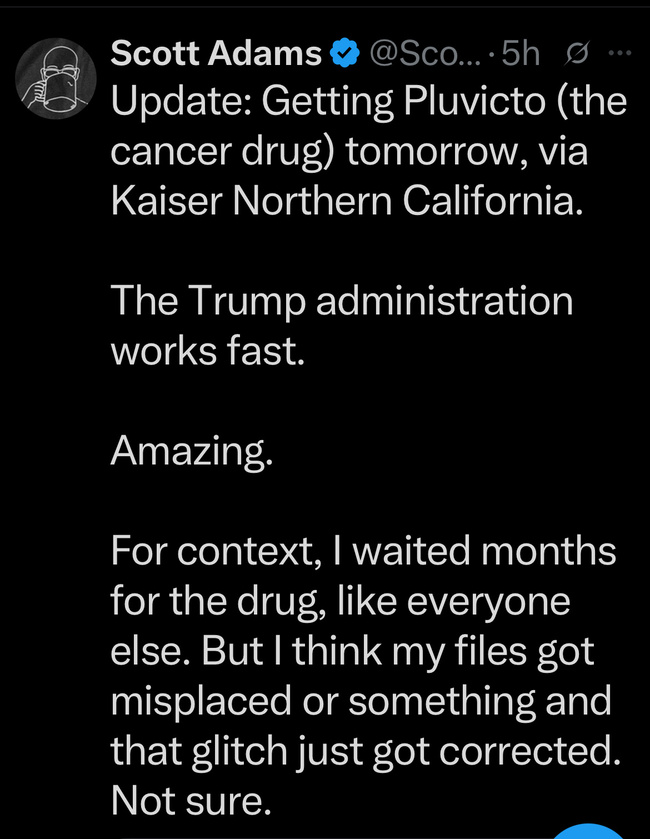This screenshot has width=650, height=839.
Task: Open the Pluvicto update post
Action: [360, 400]
